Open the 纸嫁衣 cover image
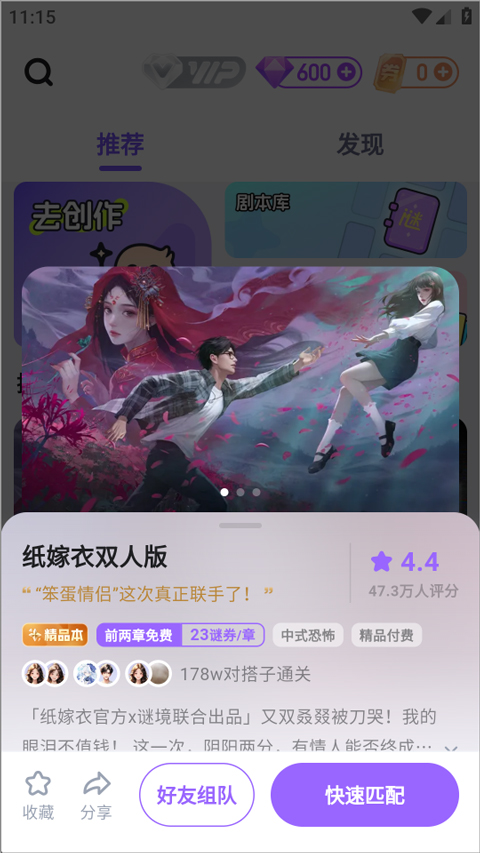480x853 pixels. click(240, 389)
